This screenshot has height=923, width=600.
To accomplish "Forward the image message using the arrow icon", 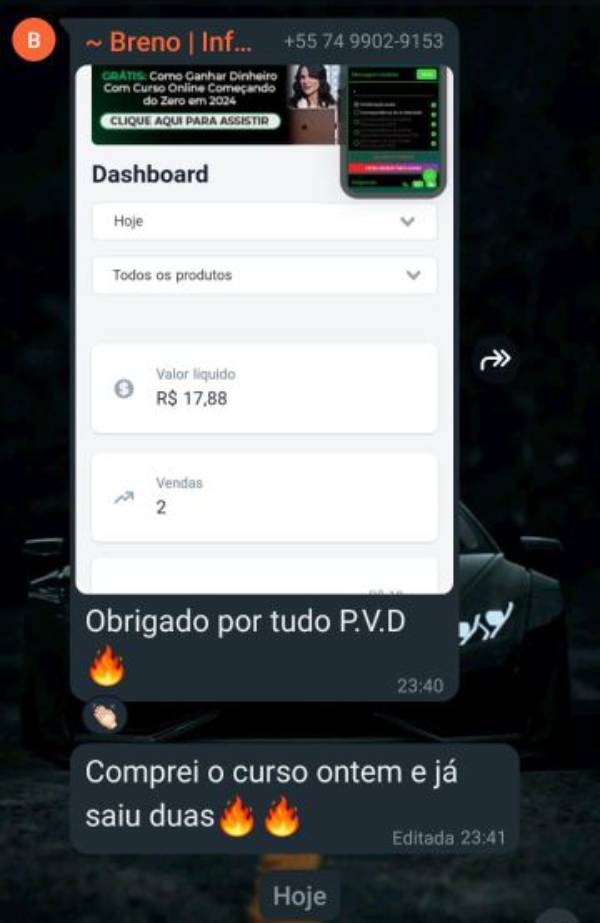I will click(x=496, y=360).
